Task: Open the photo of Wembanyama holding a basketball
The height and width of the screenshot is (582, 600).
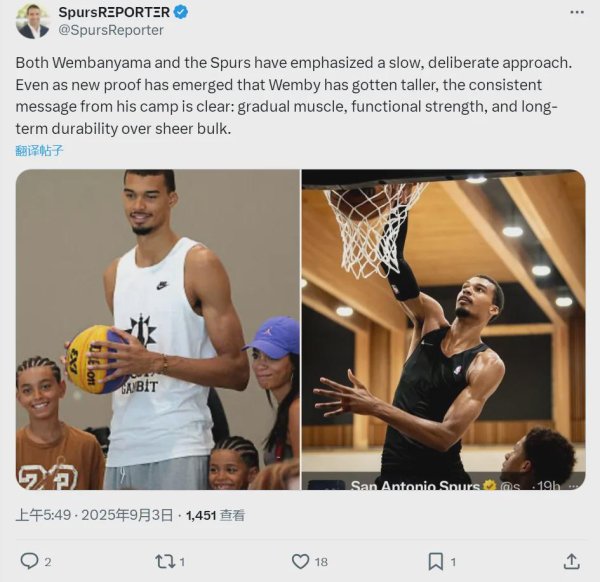Action: pyautogui.click(x=157, y=329)
